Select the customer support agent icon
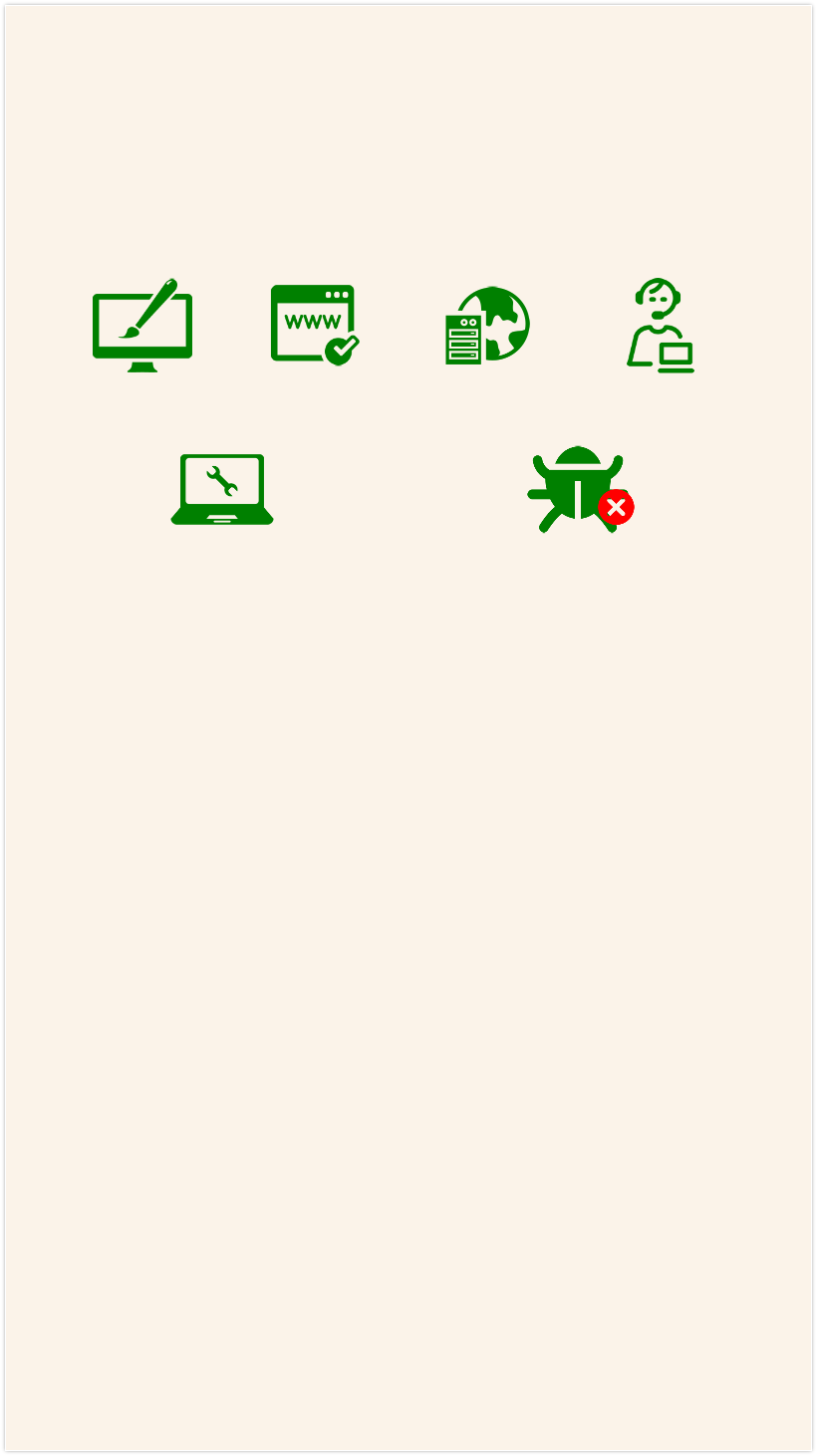Screen dimensions: 817x1456 [660, 326]
